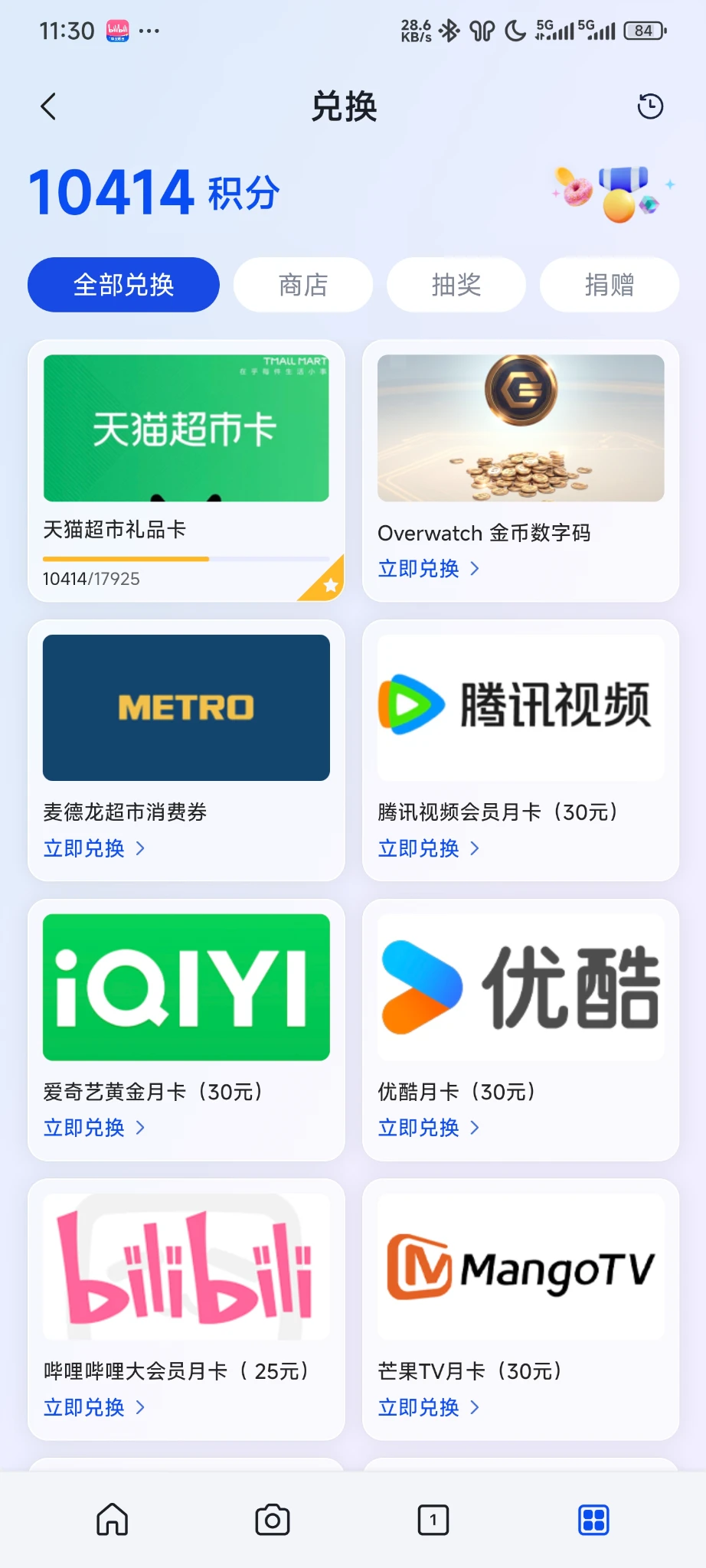The height and width of the screenshot is (1568, 706).
Task: Redeem the 芒果TV月卡 now
Action: [428, 1407]
